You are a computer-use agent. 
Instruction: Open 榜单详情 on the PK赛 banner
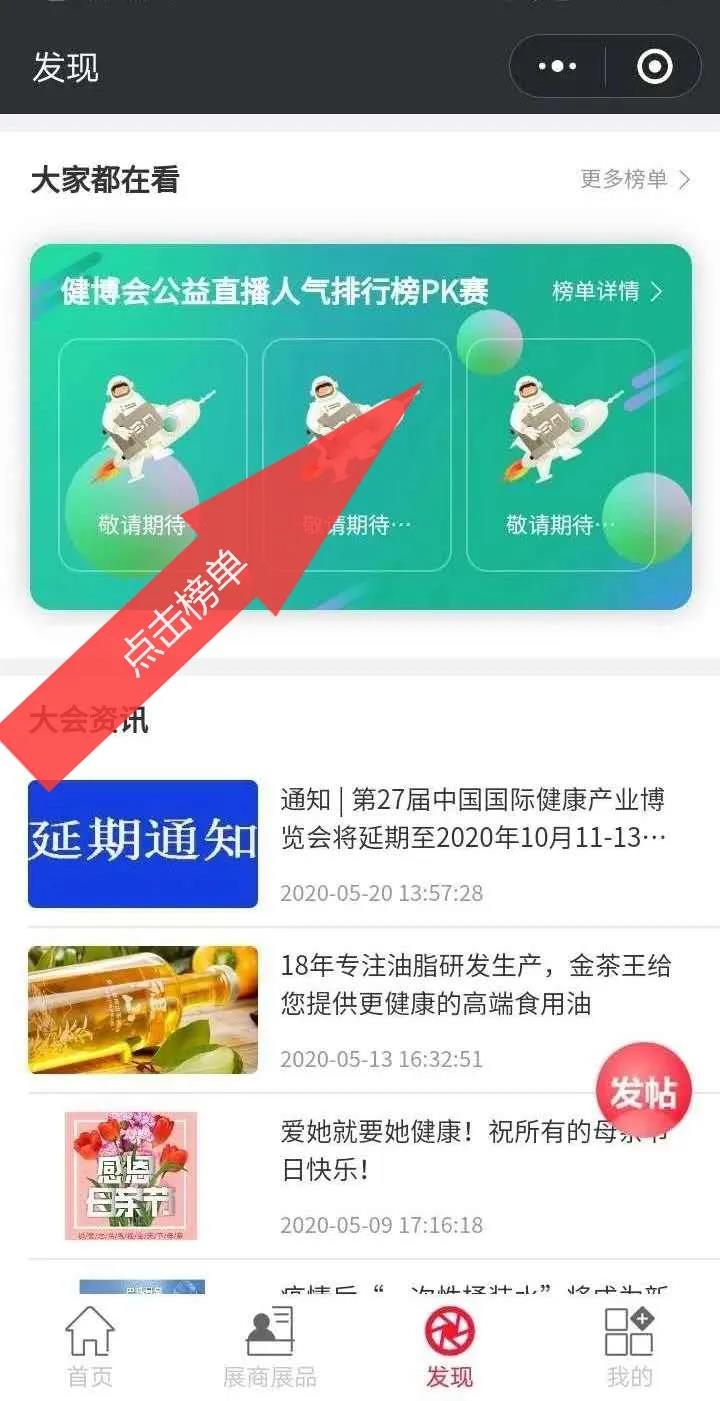pyautogui.click(x=607, y=291)
